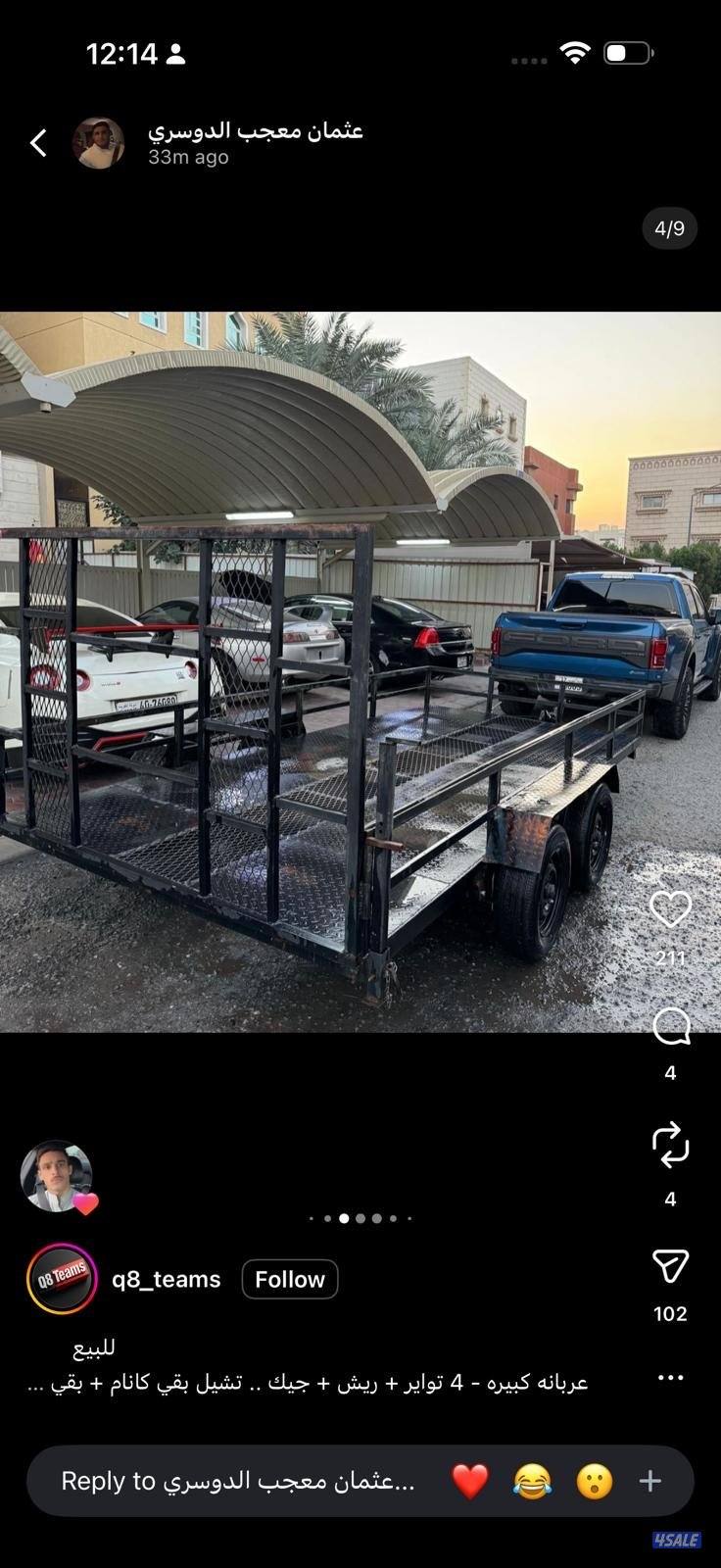Screen dimensions: 721x1568
Task: Open the q8_teams profile avatar
Action: pos(62,1279)
